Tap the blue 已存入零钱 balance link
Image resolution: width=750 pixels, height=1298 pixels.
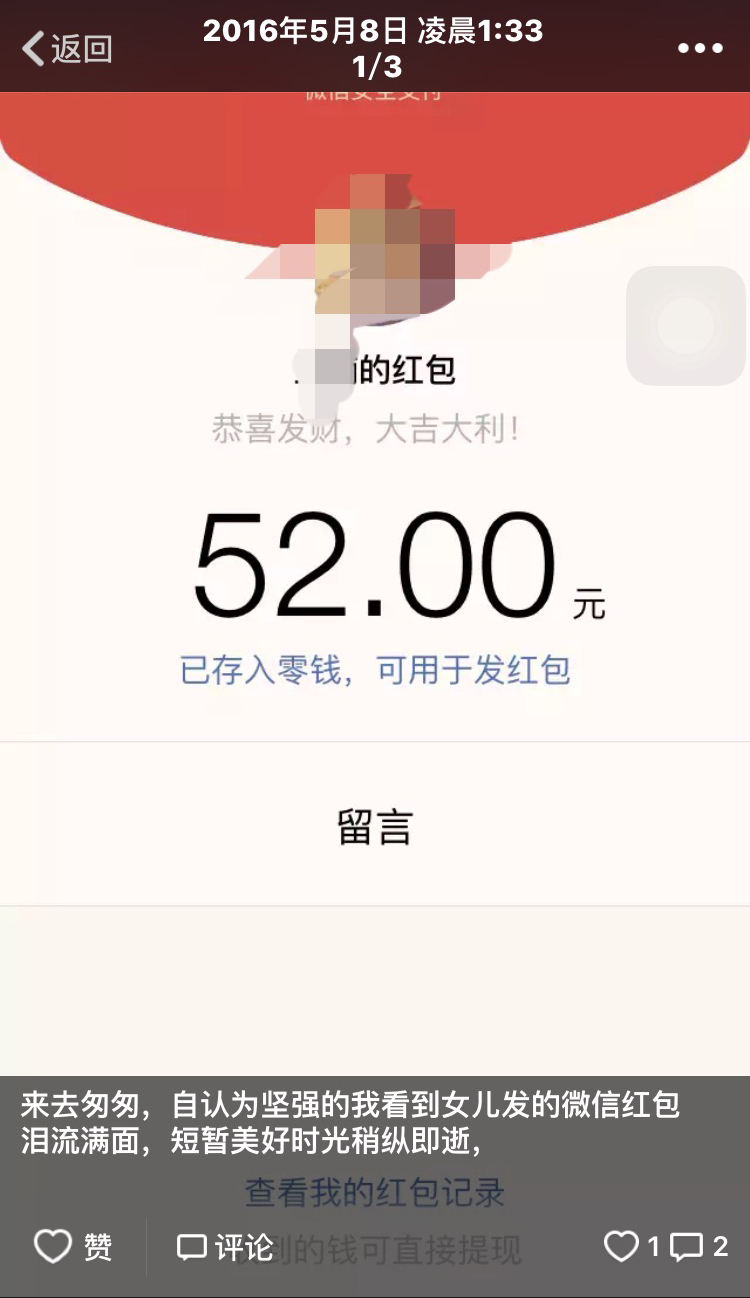375,668
